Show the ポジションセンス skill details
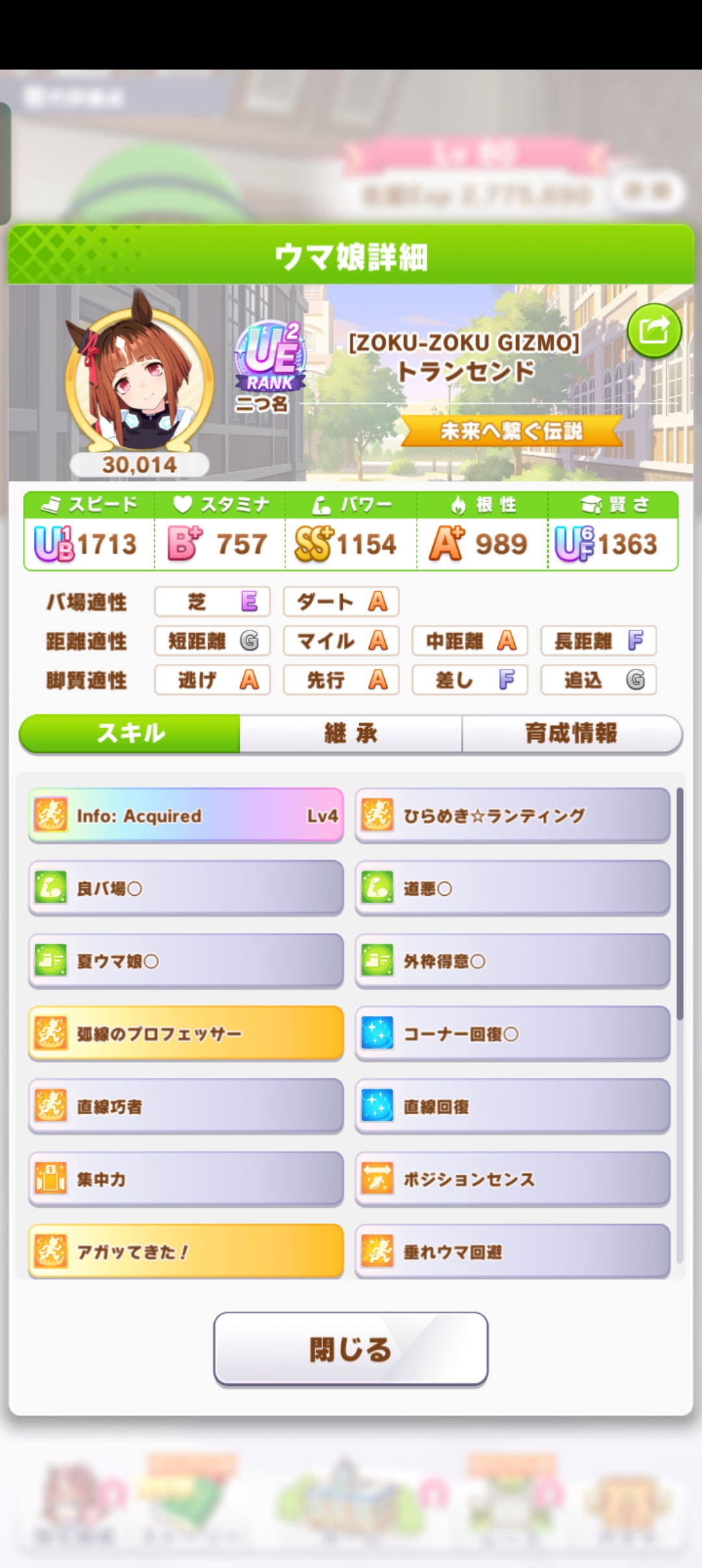Image resolution: width=702 pixels, height=1568 pixels. click(512, 1179)
